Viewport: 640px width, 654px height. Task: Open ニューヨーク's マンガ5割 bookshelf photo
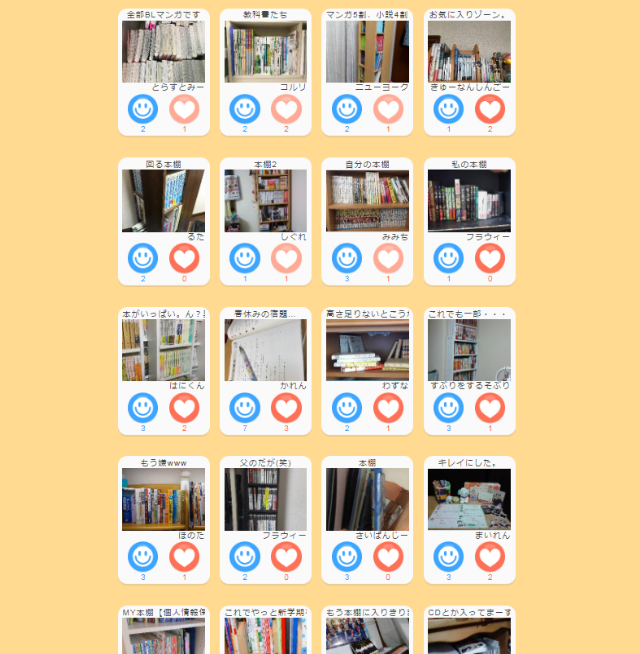pos(367,52)
